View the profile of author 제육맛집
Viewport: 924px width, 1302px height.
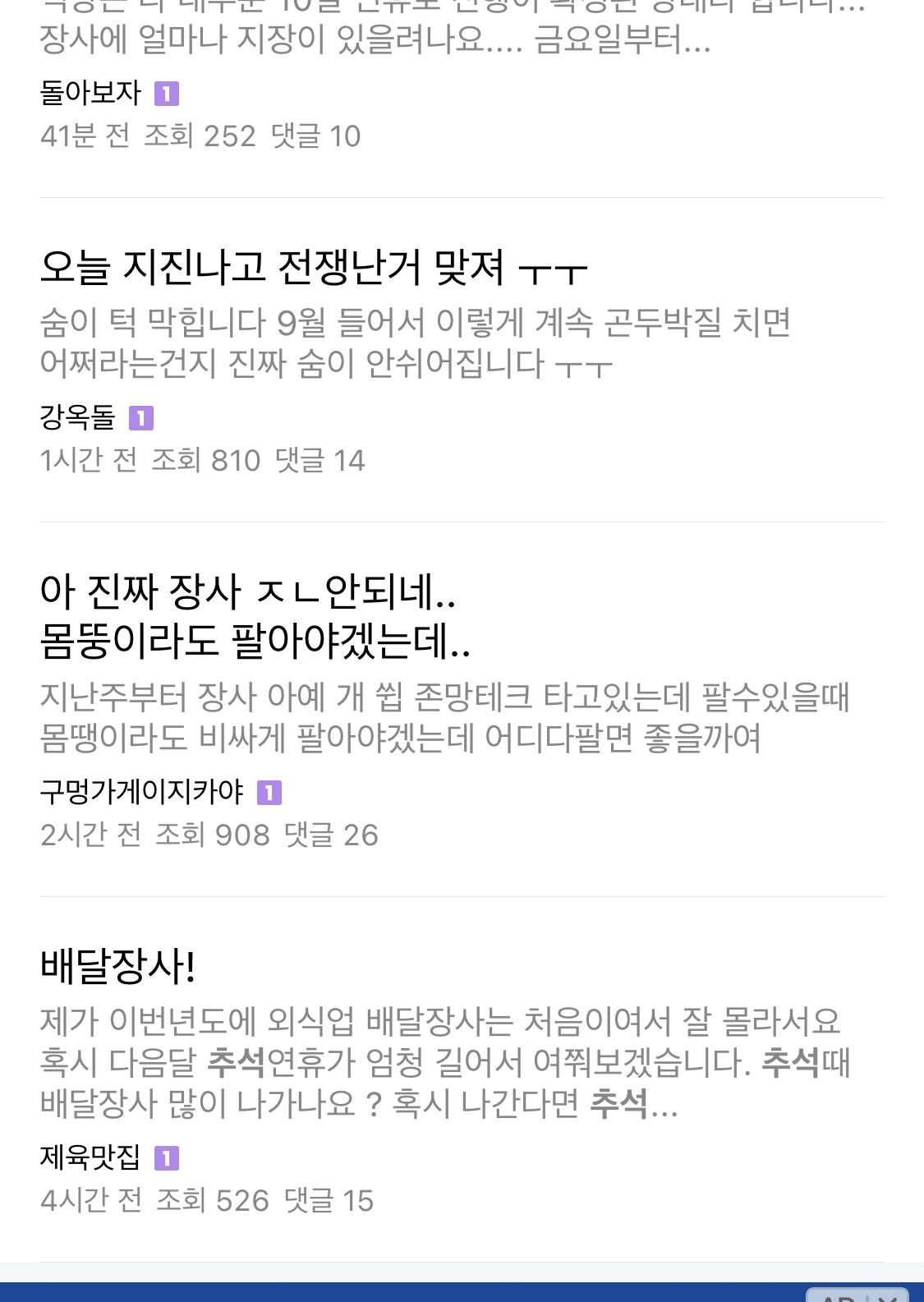(90, 1160)
